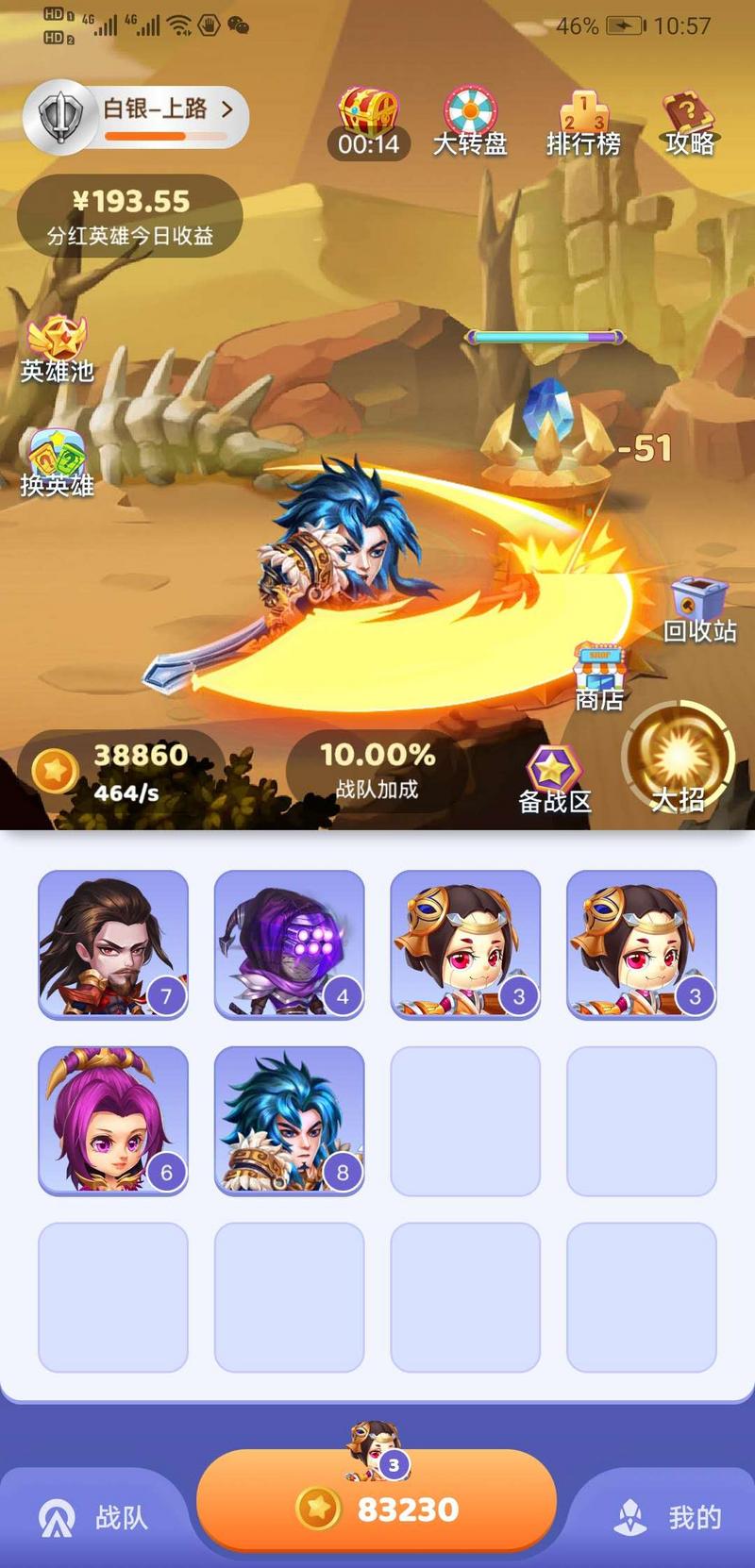This screenshot has width=755, height=1568.
Task: Select the level 7 bearded hero card
Action: point(113,944)
